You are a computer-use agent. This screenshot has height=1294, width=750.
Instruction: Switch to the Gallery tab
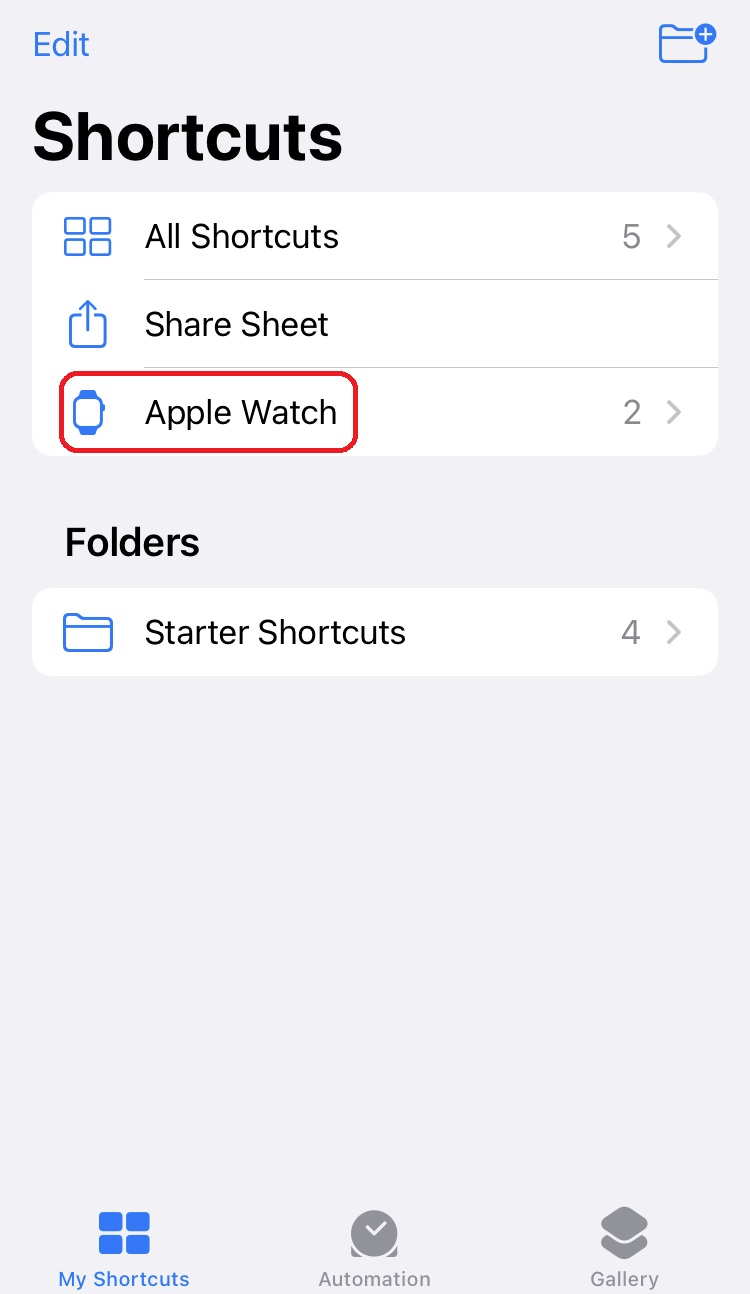pos(624,1248)
